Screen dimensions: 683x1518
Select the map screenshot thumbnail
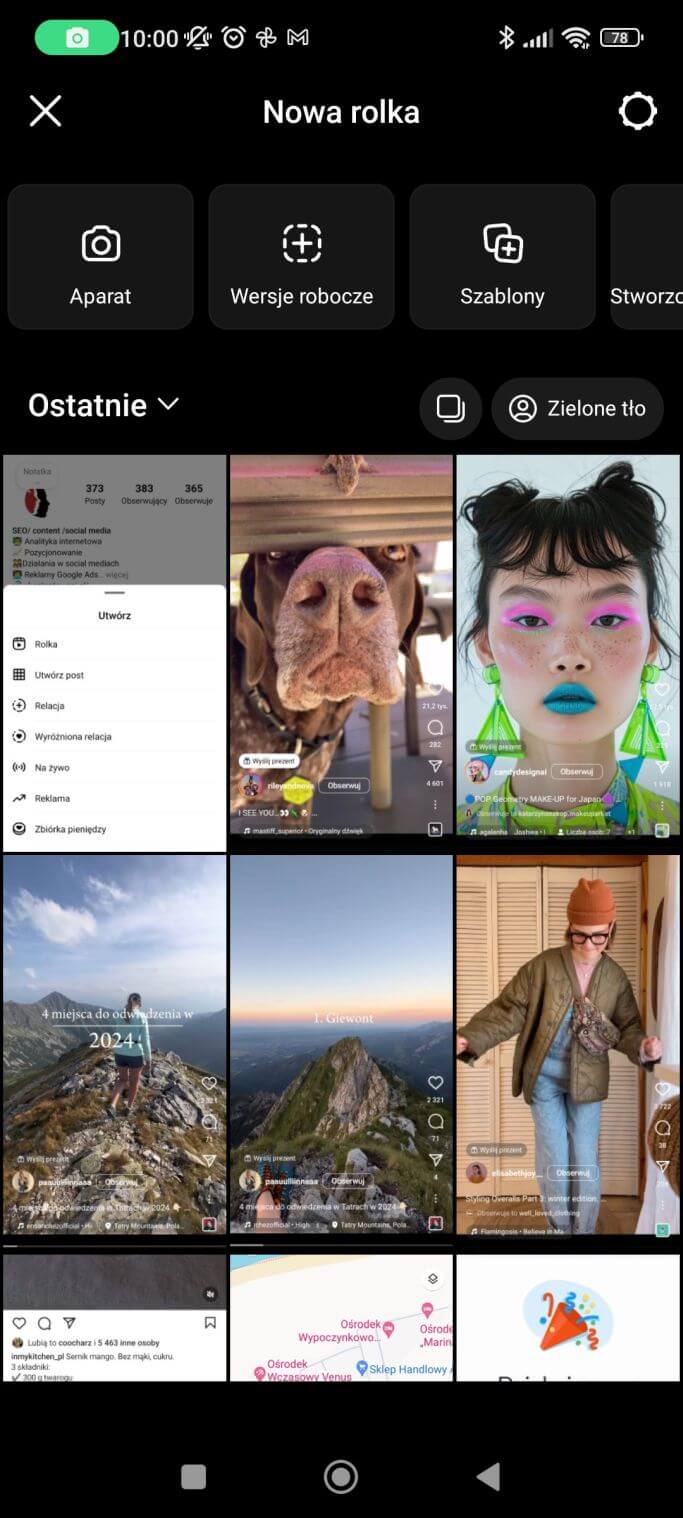point(341,1318)
